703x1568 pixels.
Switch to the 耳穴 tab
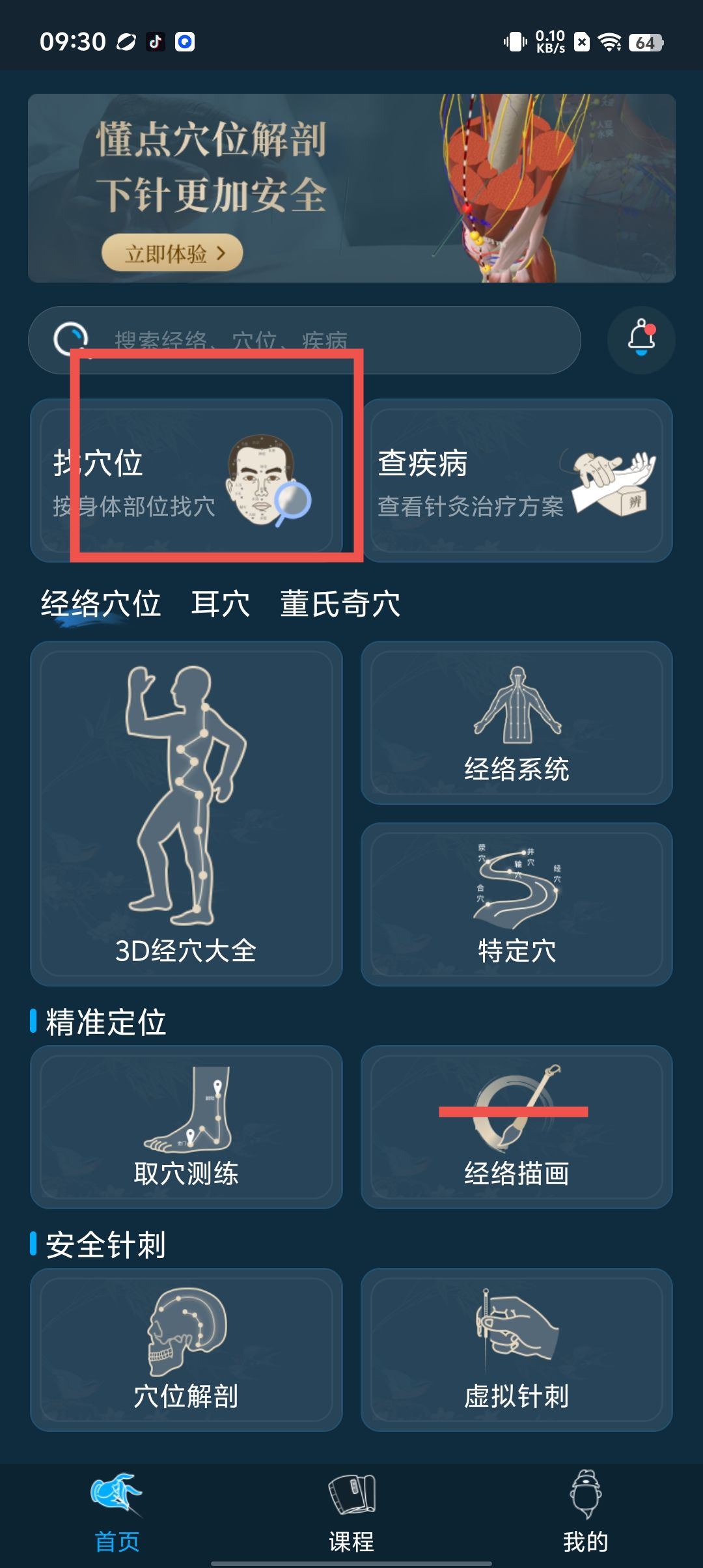(221, 604)
